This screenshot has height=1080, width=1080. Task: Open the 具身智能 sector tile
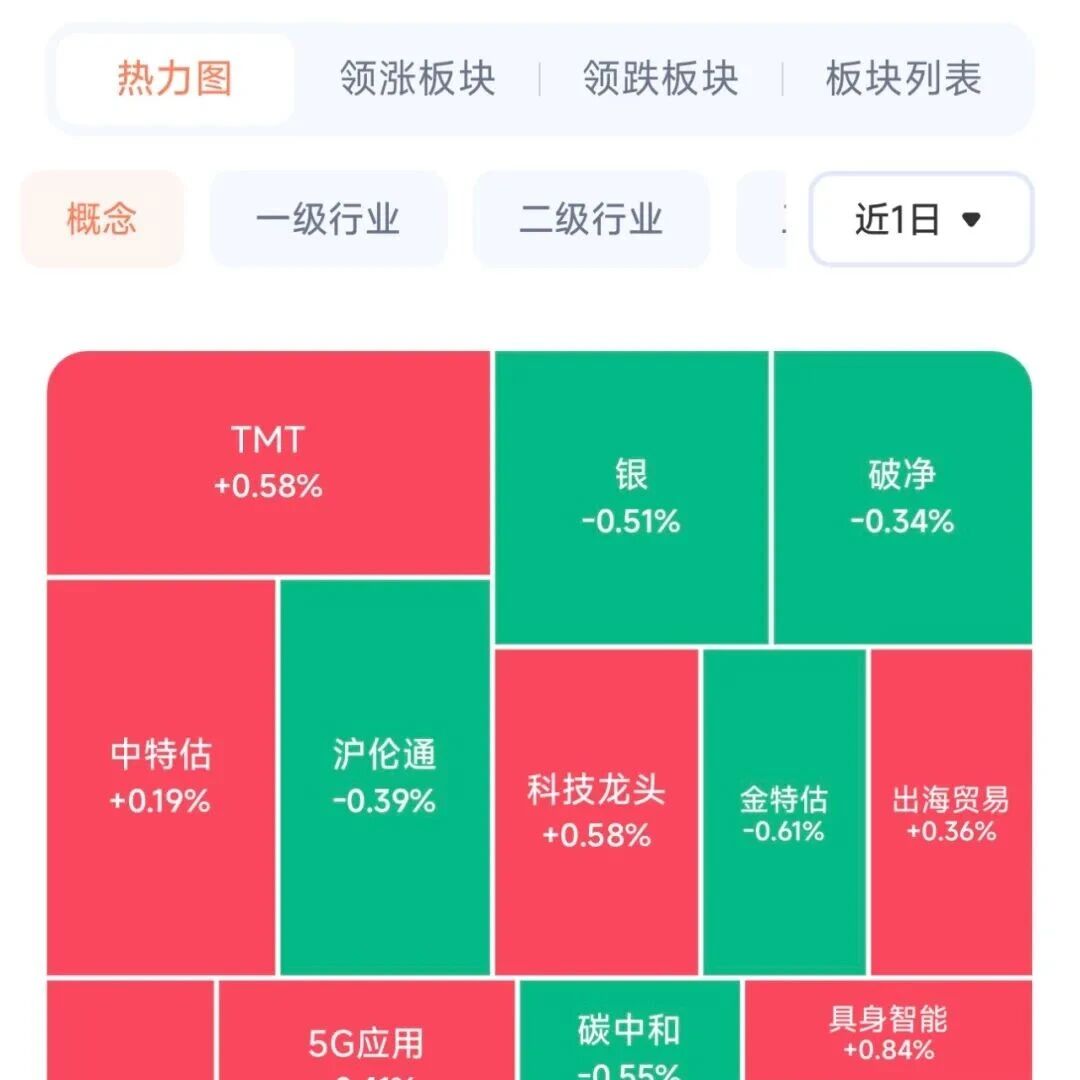click(x=889, y=1030)
